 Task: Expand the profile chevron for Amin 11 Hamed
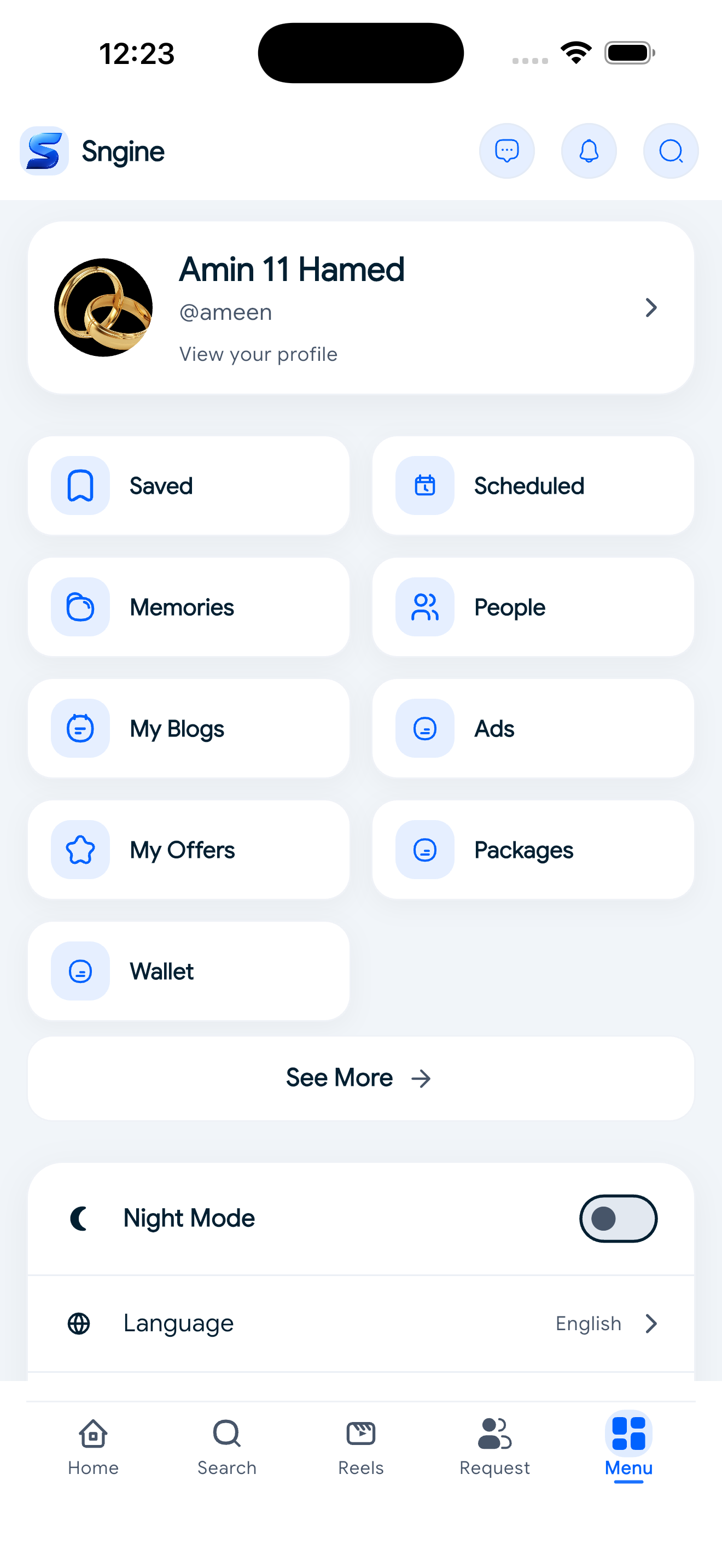[651, 307]
